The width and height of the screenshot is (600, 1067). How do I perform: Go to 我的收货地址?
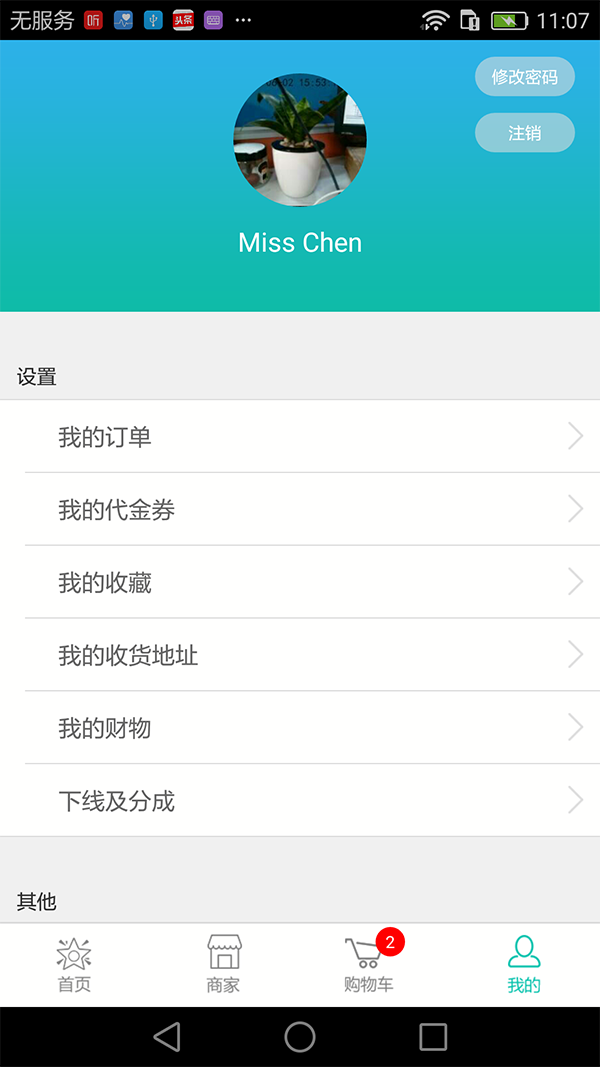click(300, 656)
